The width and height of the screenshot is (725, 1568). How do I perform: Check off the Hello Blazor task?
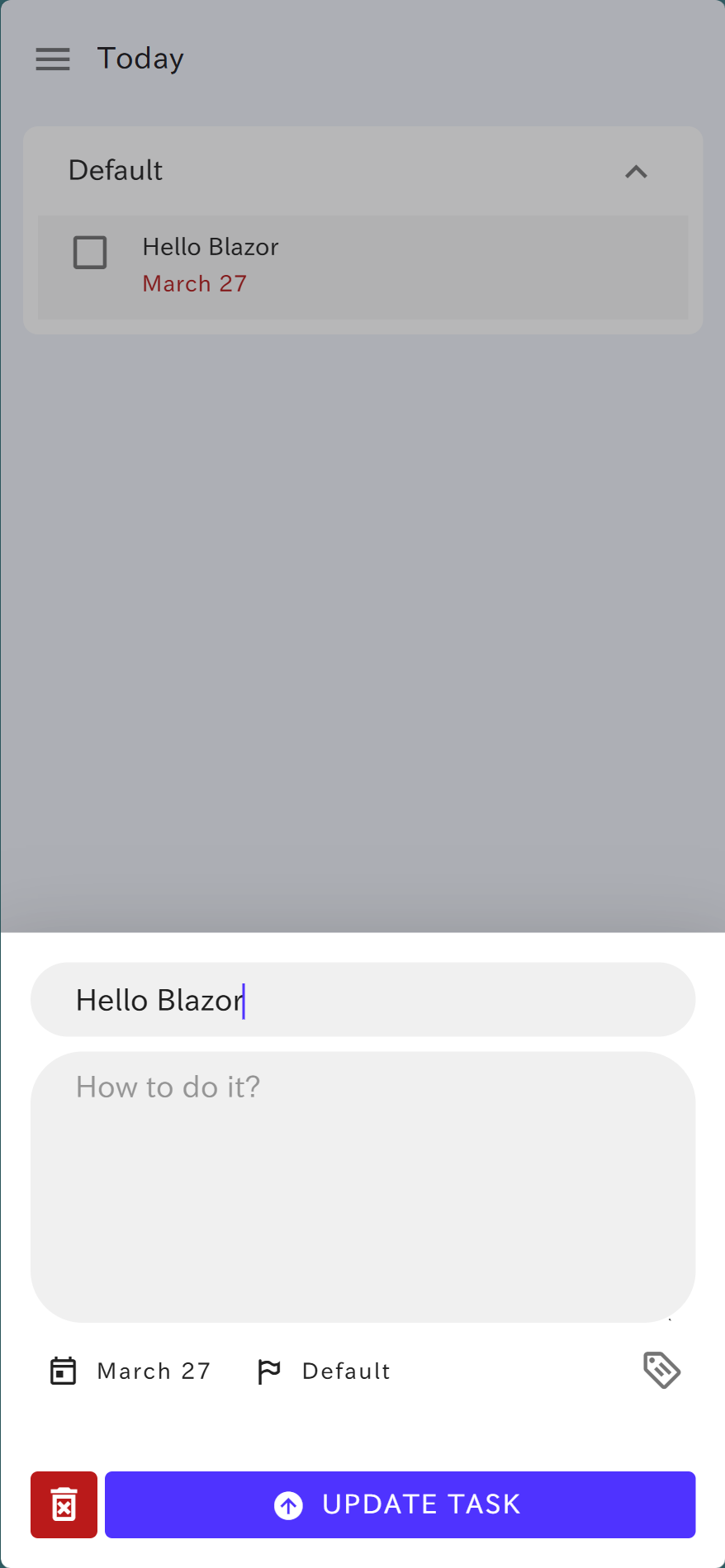tap(90, 253)
